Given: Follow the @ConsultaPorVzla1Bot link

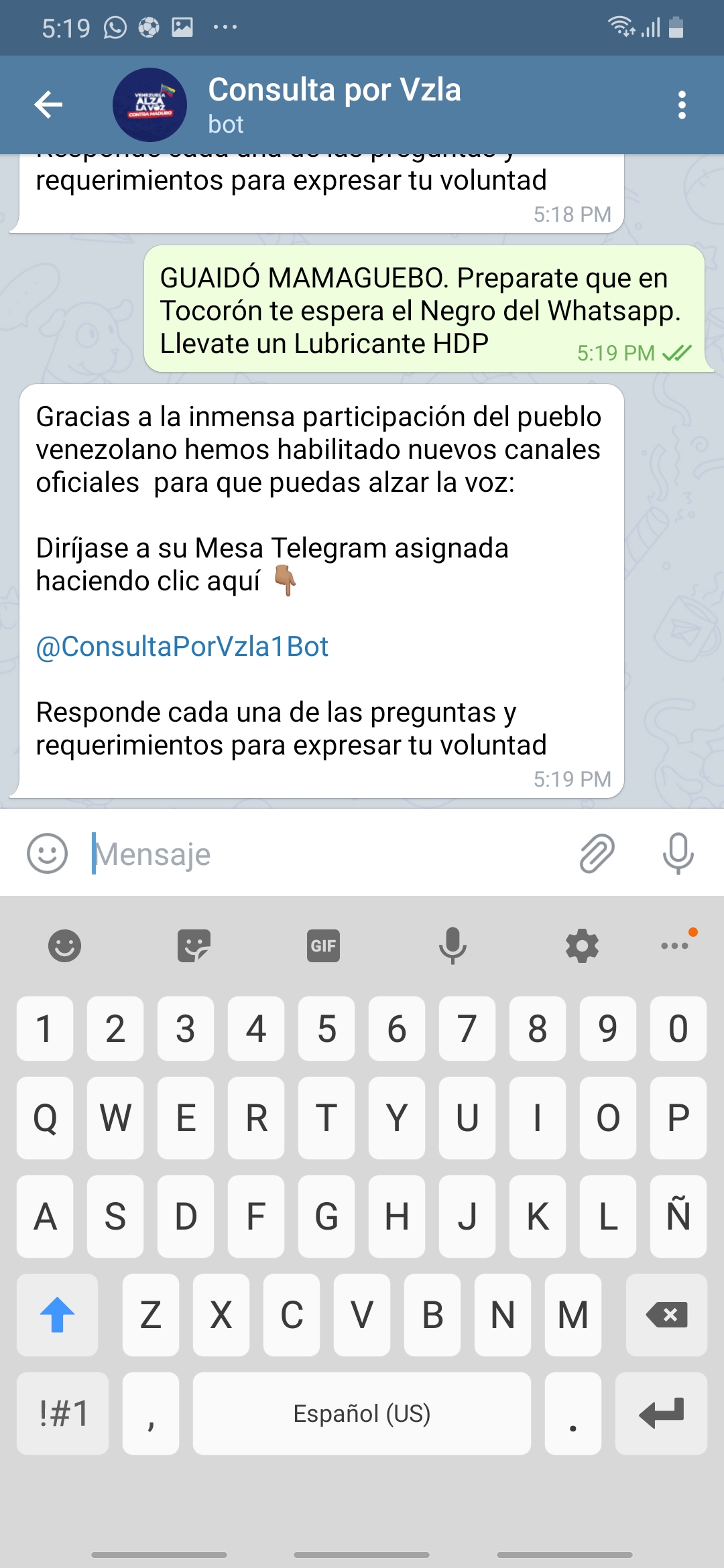Looking at the screenshot, I should (182, 647).
